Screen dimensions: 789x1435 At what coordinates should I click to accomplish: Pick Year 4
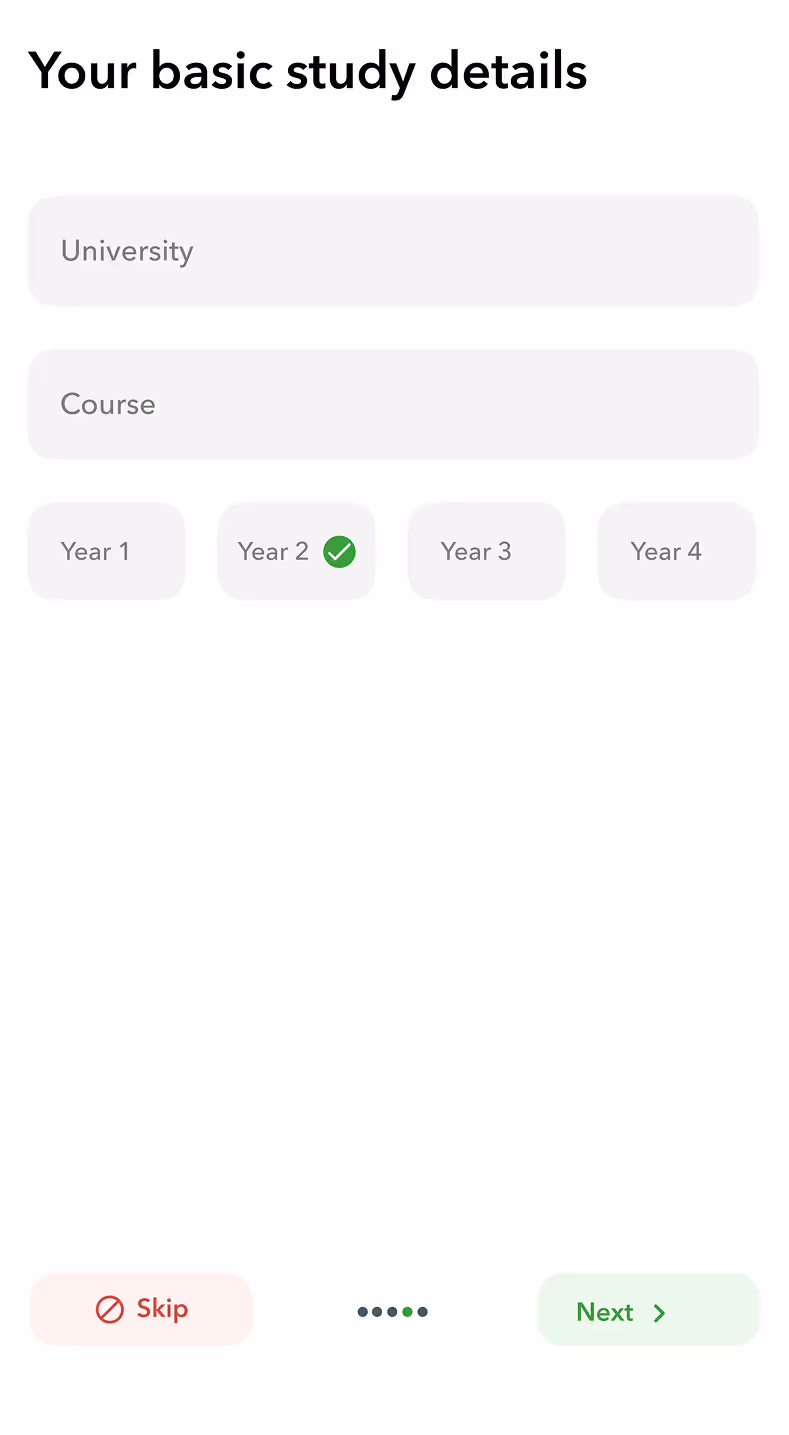coord(677,551)
